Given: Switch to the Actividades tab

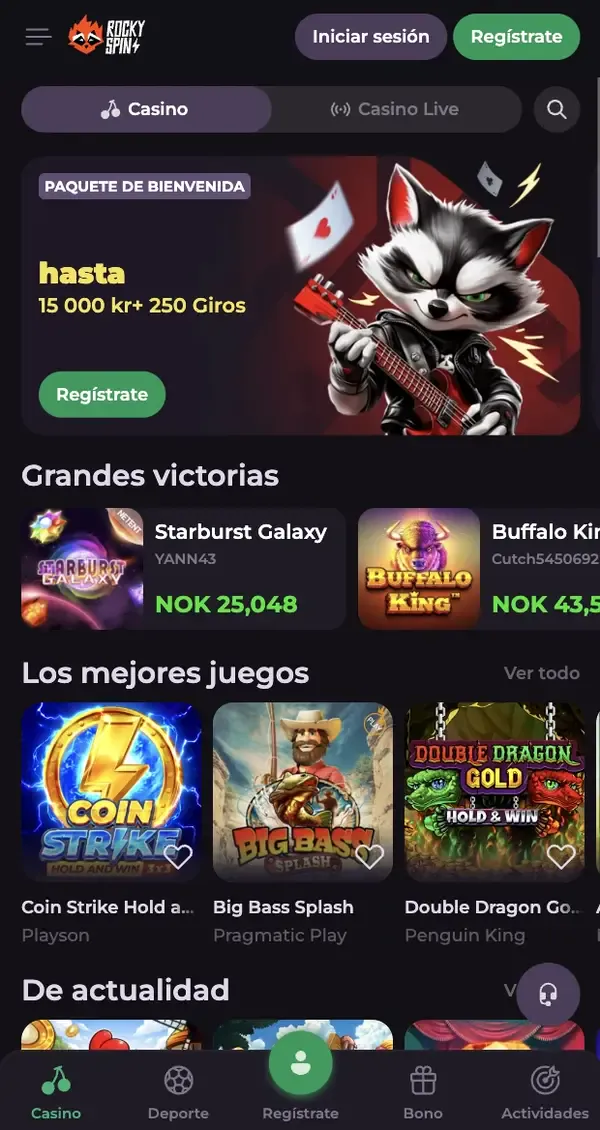Looking at the screenshot, I should 545,1092.
